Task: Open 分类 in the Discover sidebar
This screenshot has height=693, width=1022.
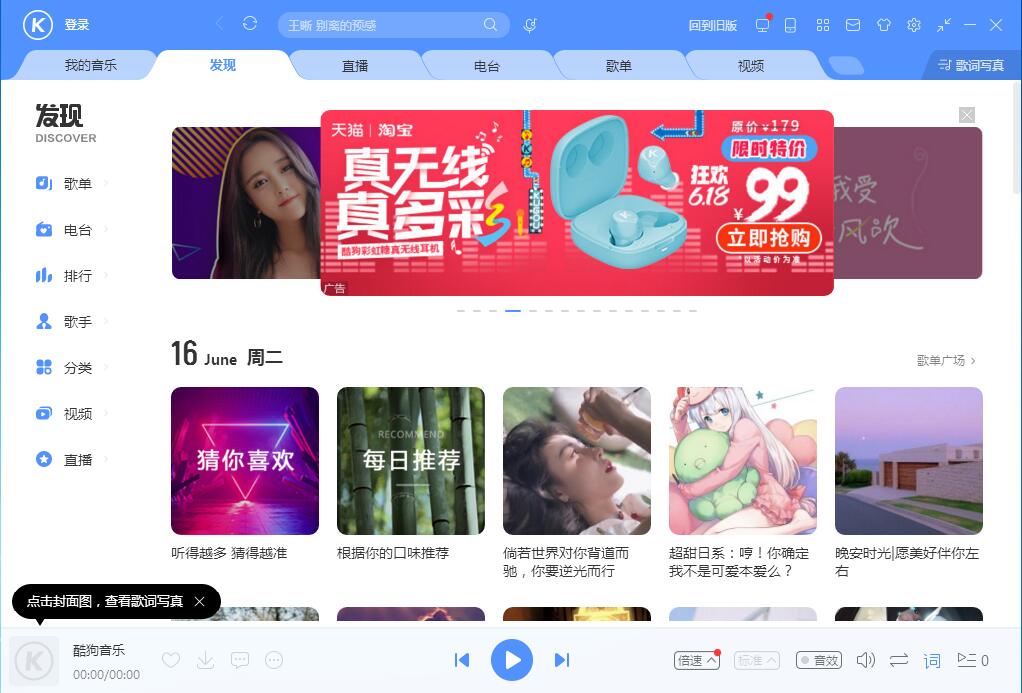Action: (77, 368)
